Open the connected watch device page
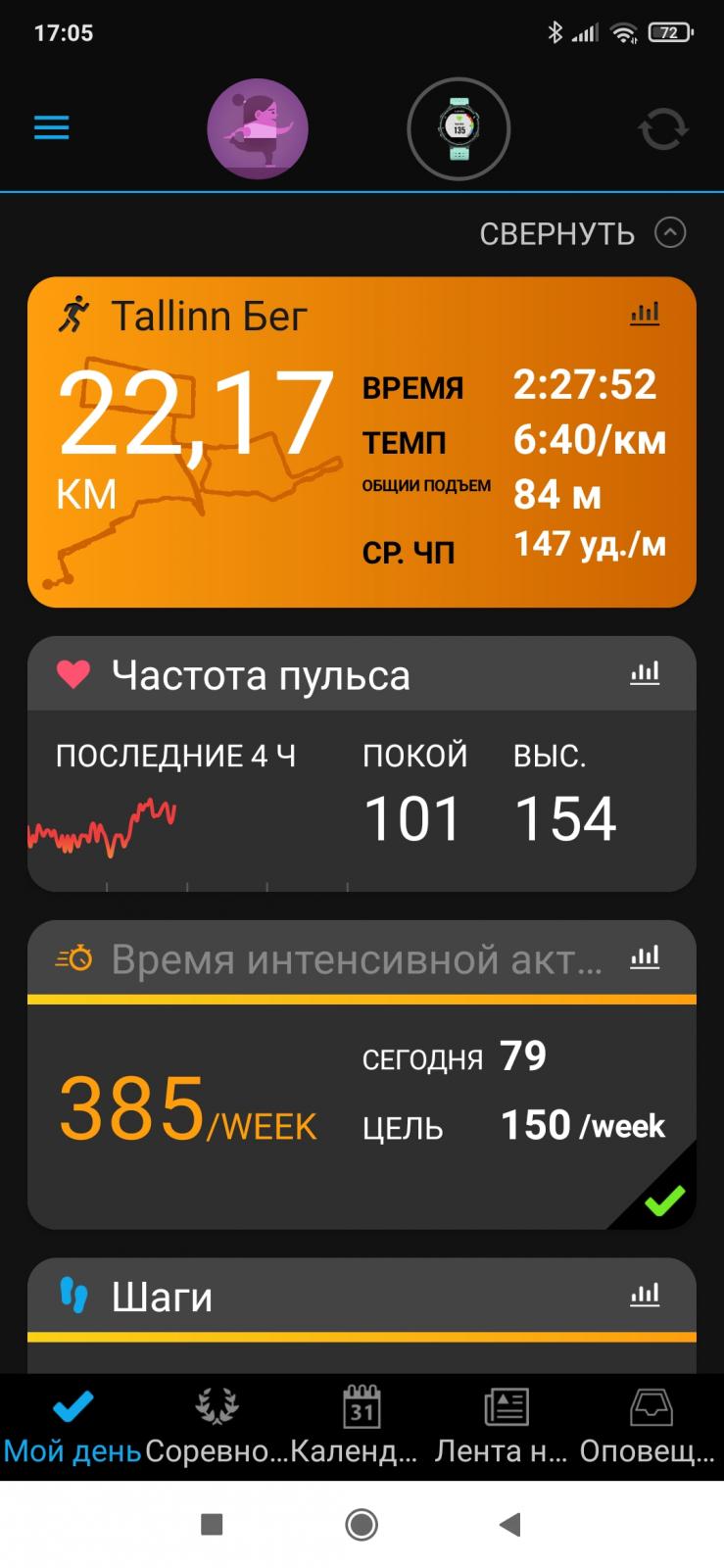The height and width of the screenshot is (1568, 724). click(459, 128)
